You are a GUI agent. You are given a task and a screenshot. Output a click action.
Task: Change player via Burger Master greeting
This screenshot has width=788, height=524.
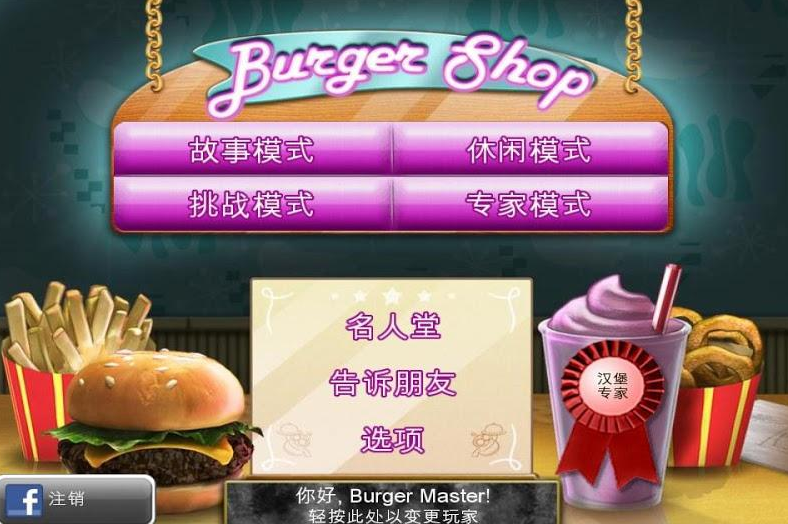[392, 505]
